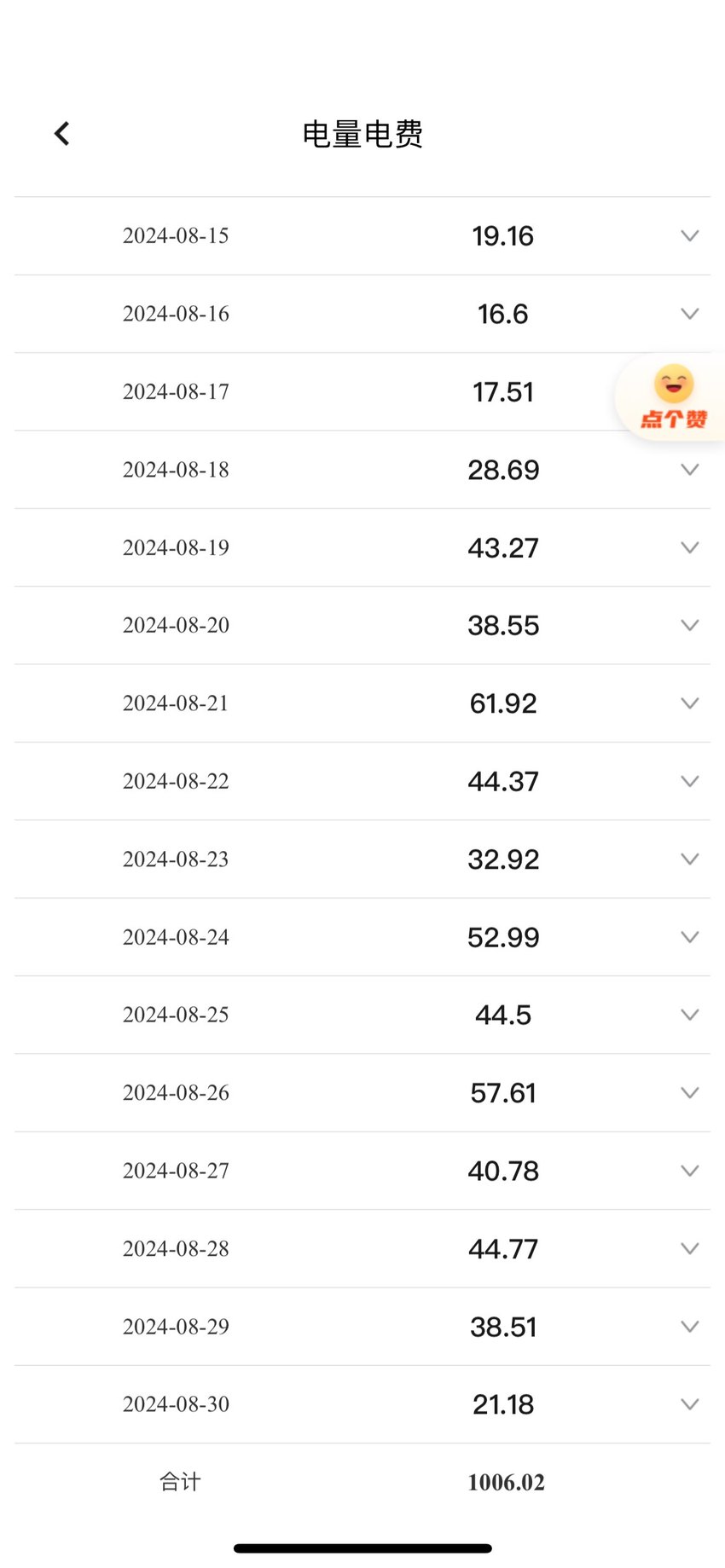
Task: Show breakdown for 2024-08-27
Action: 690,1171
